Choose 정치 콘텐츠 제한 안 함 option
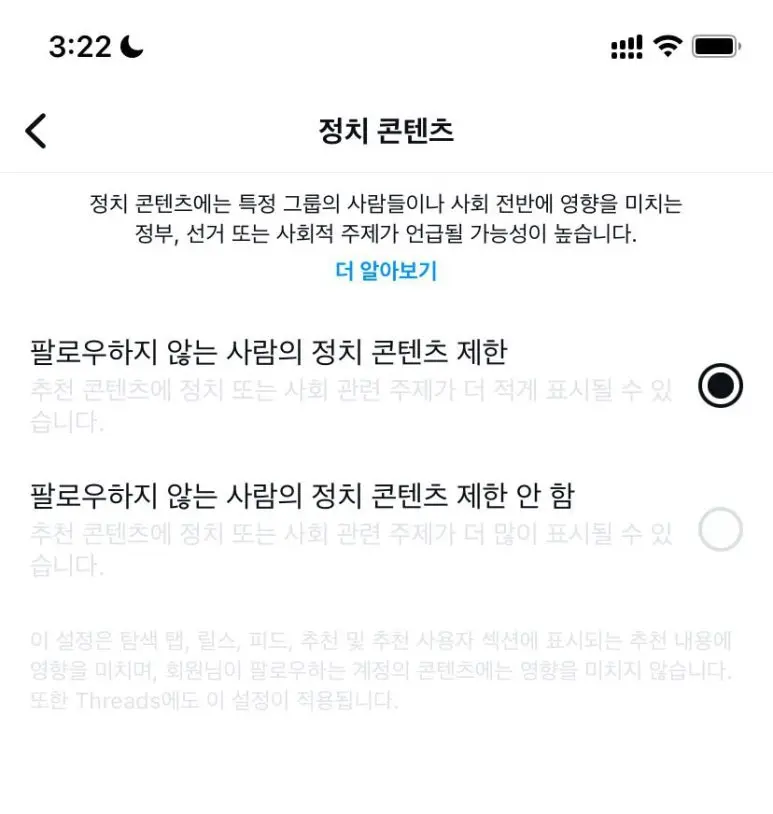The width and height of the screenshot is (773, 814). (720, 530)
